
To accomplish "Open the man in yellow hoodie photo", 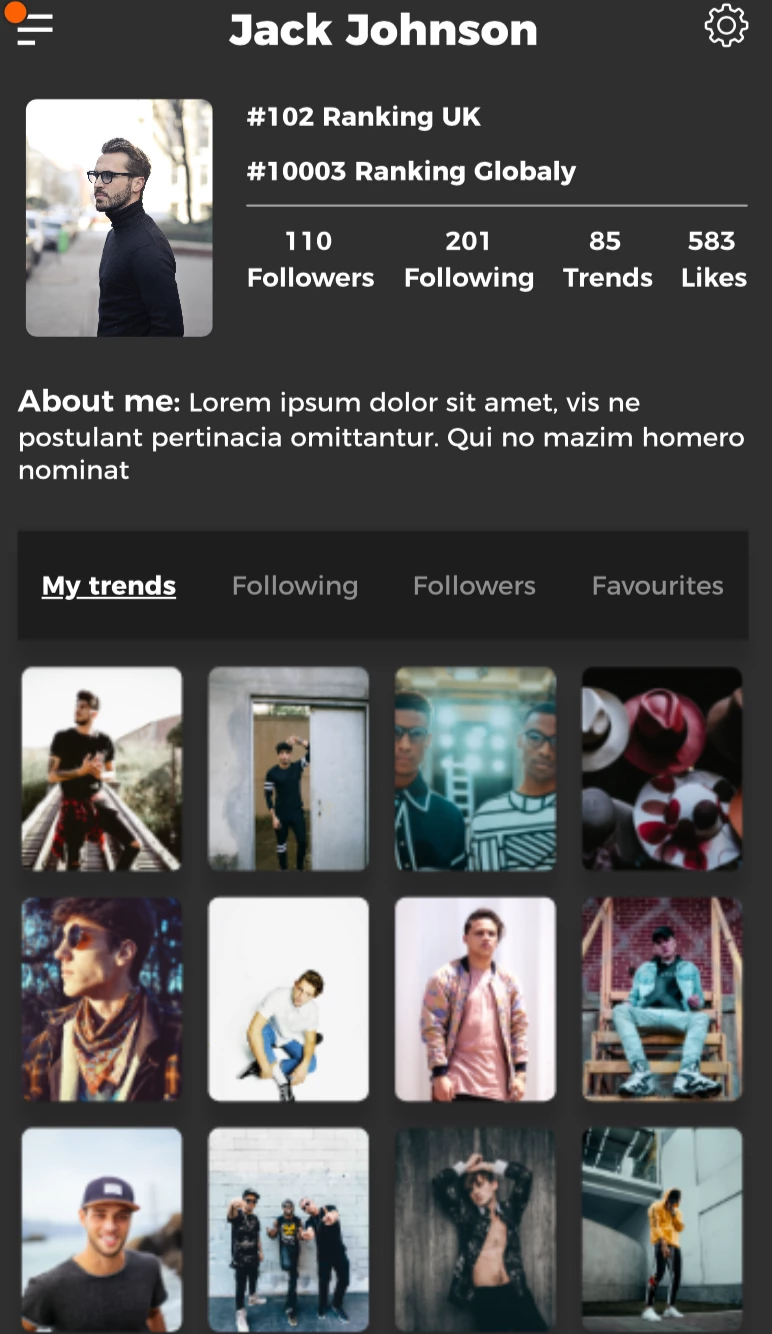I will click(662, 1229).
